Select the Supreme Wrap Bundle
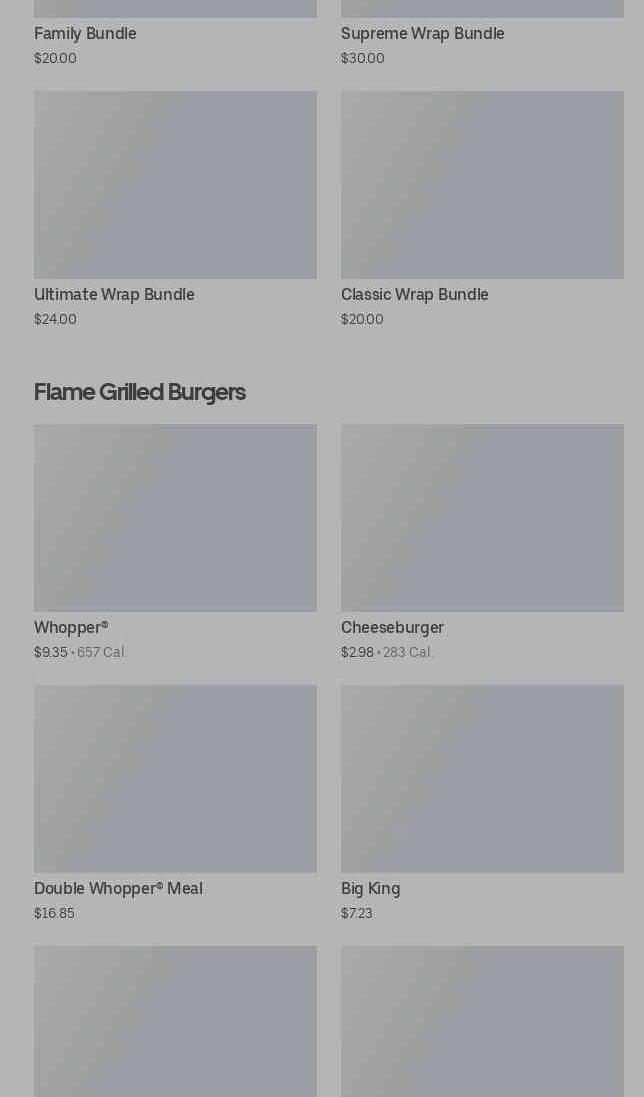This screenshot has width=644, height=1097. coord(482,33)
